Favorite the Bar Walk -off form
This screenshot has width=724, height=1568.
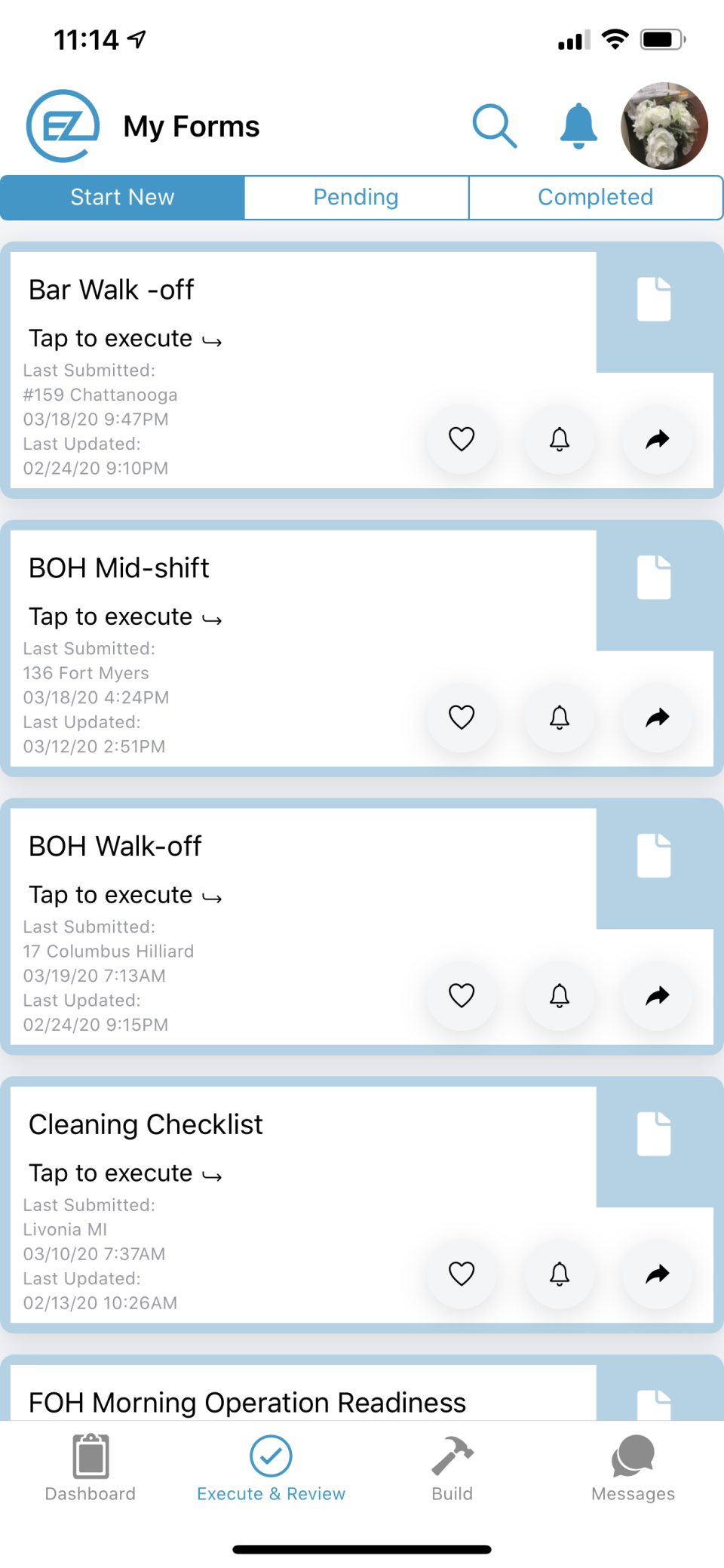[462, 439]
